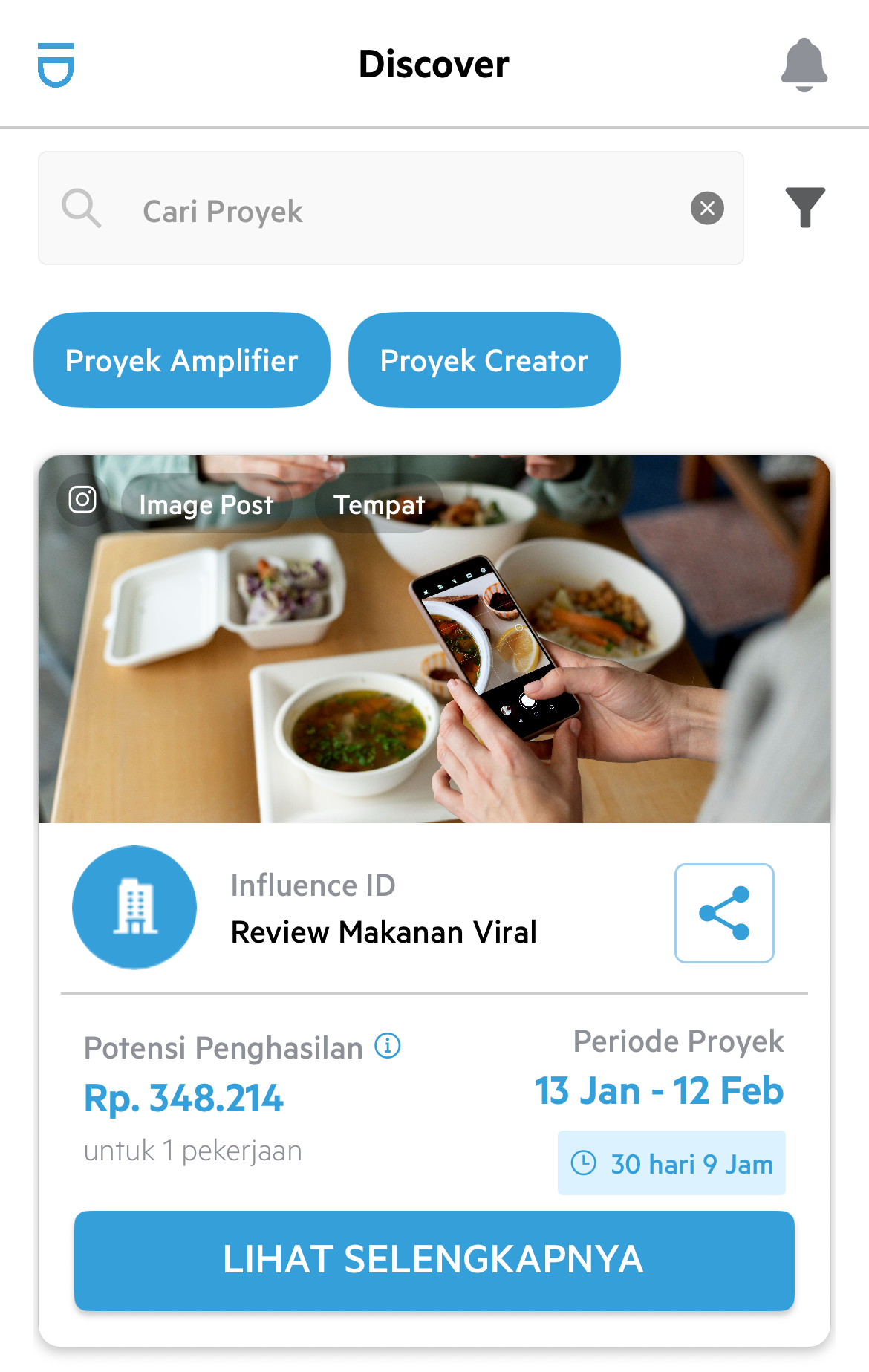
Task: Open the notifications bell
Action: (x=804, y=64)
